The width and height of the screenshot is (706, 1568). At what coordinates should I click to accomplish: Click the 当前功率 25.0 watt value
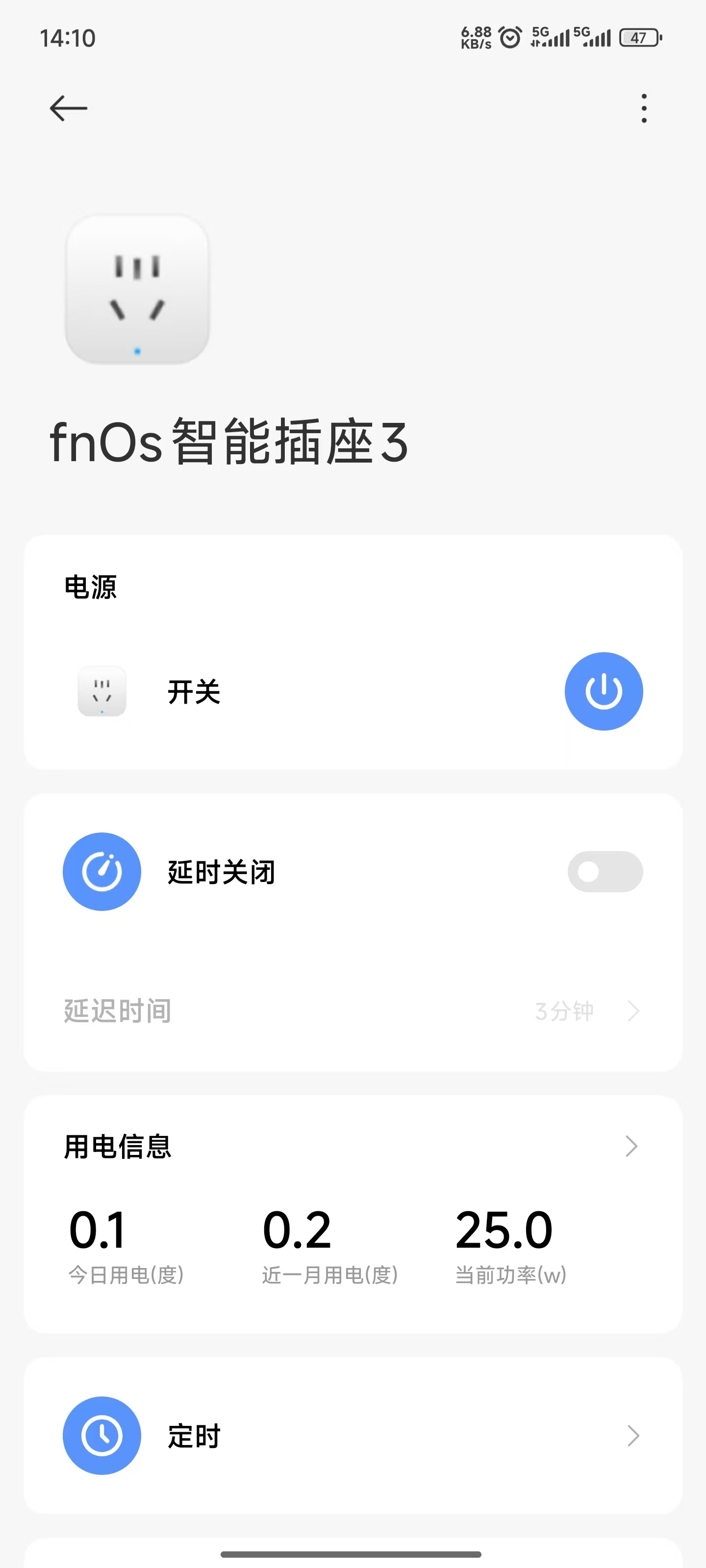(504, 1228)
